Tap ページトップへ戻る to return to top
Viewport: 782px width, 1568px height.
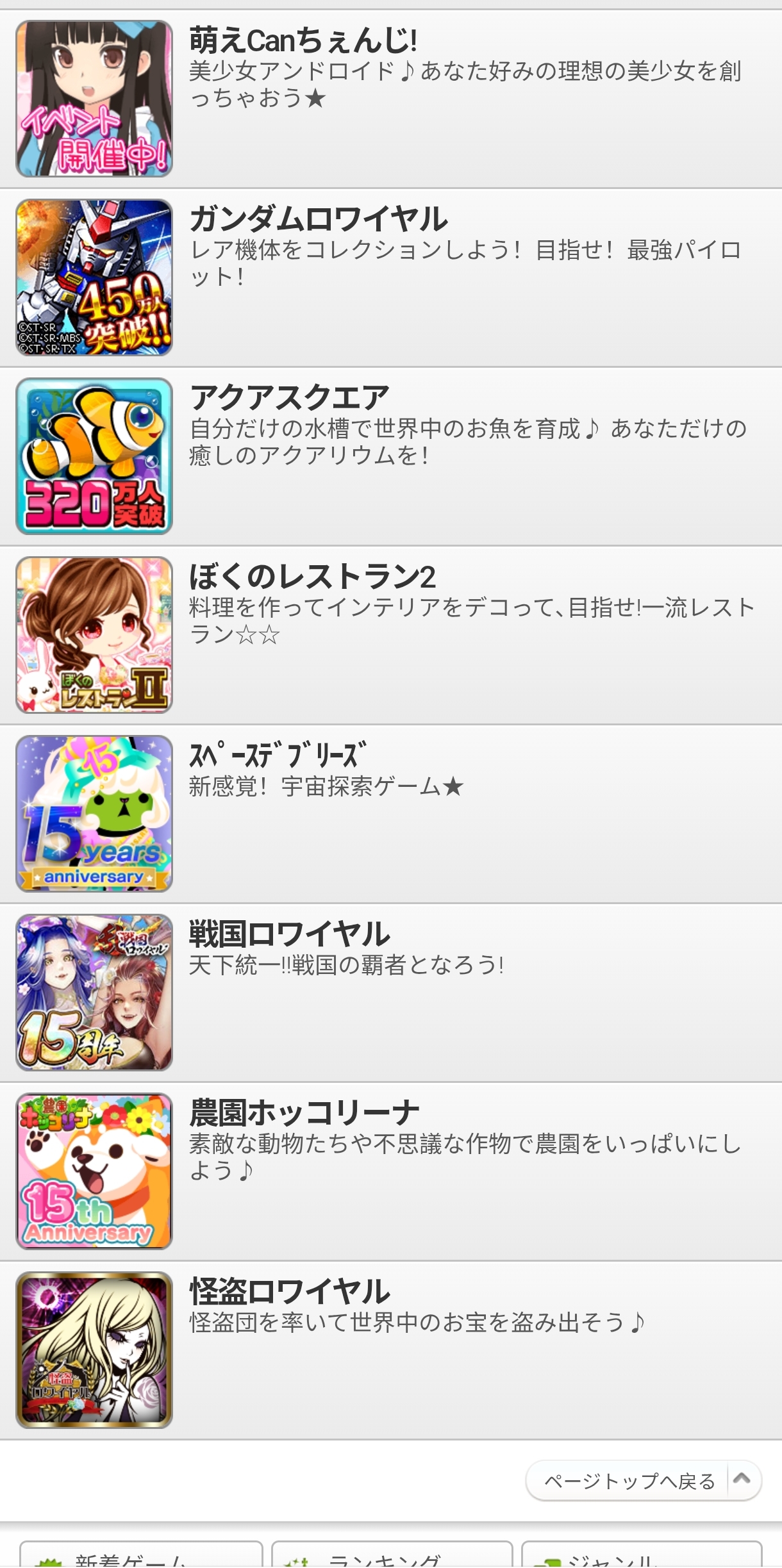point(643,1481)
